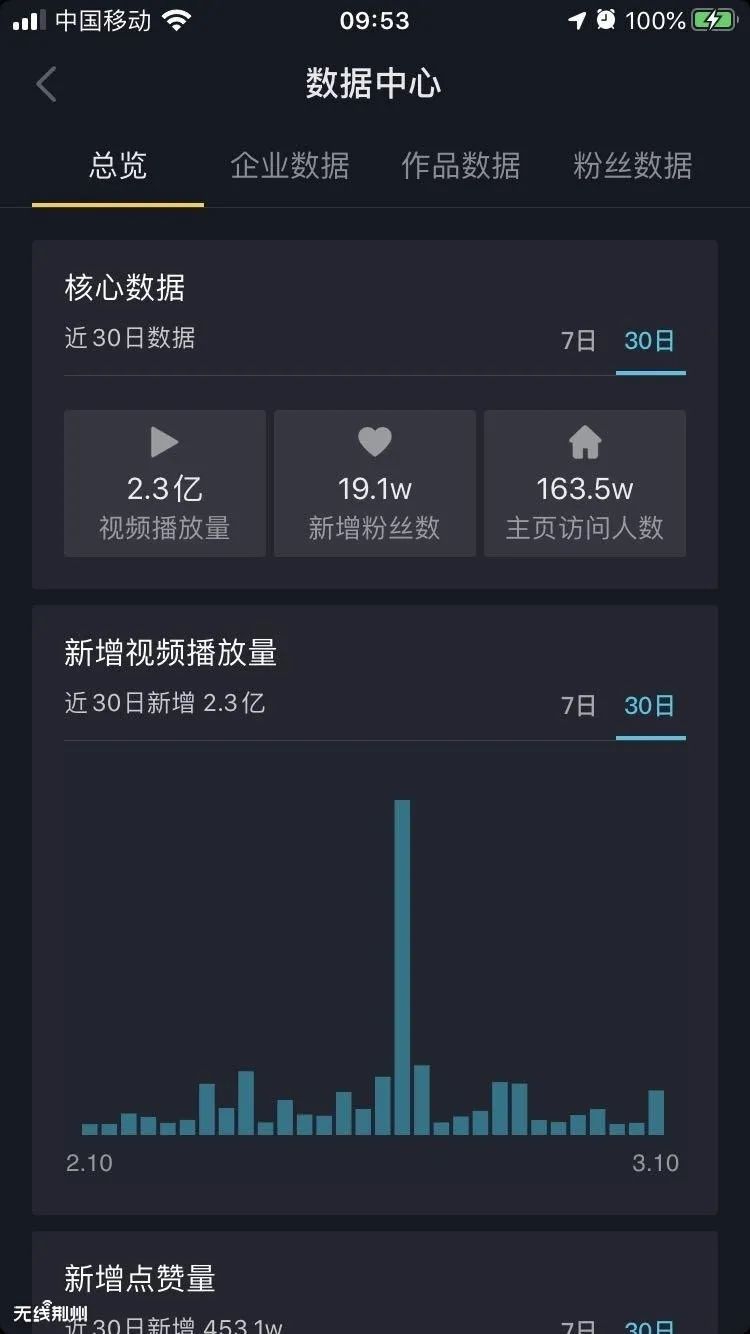Select the 总览 tab
Viewport: 750px width, 1334px height.
(117, 166)
